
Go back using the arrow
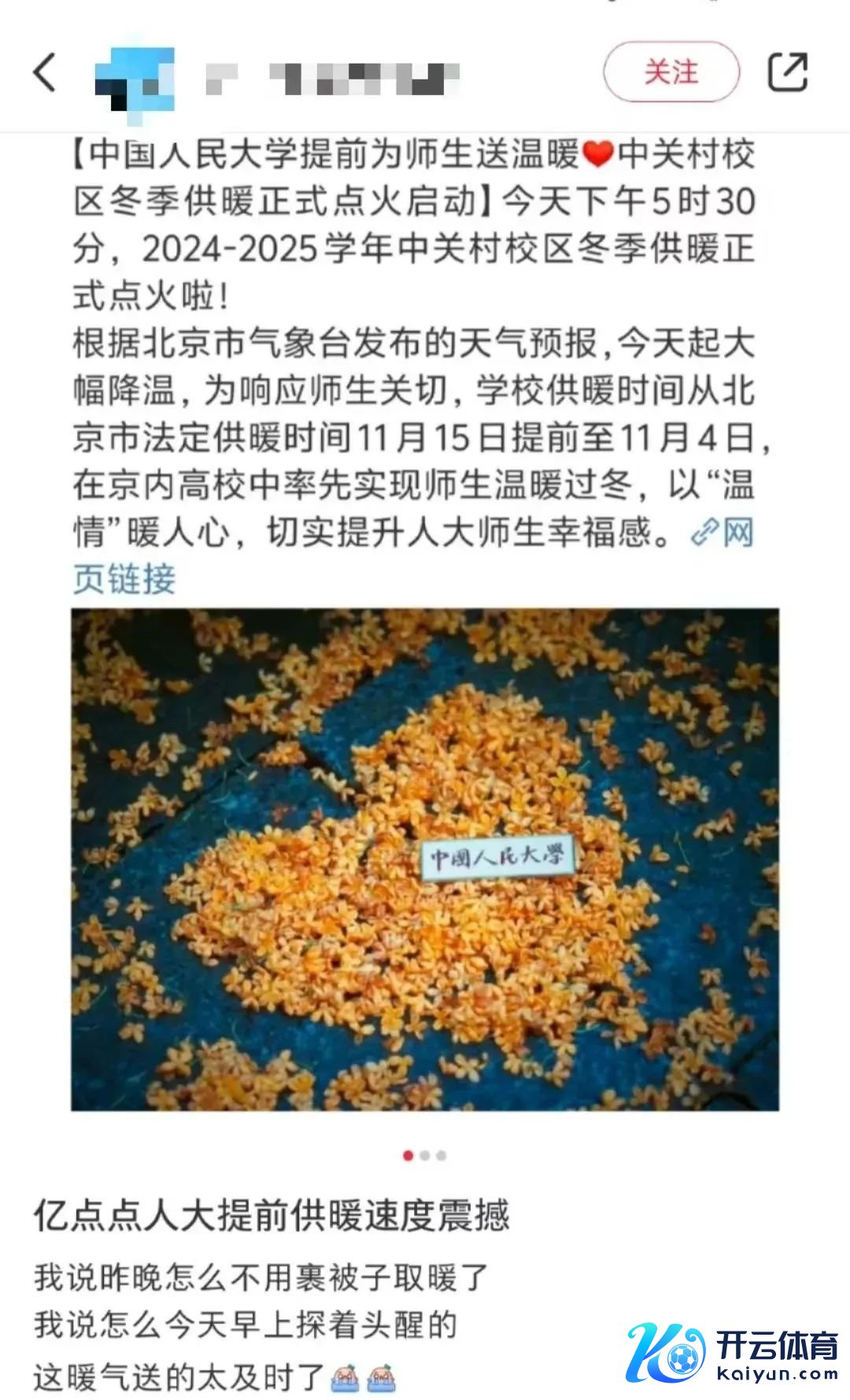[x=46, y=72]
